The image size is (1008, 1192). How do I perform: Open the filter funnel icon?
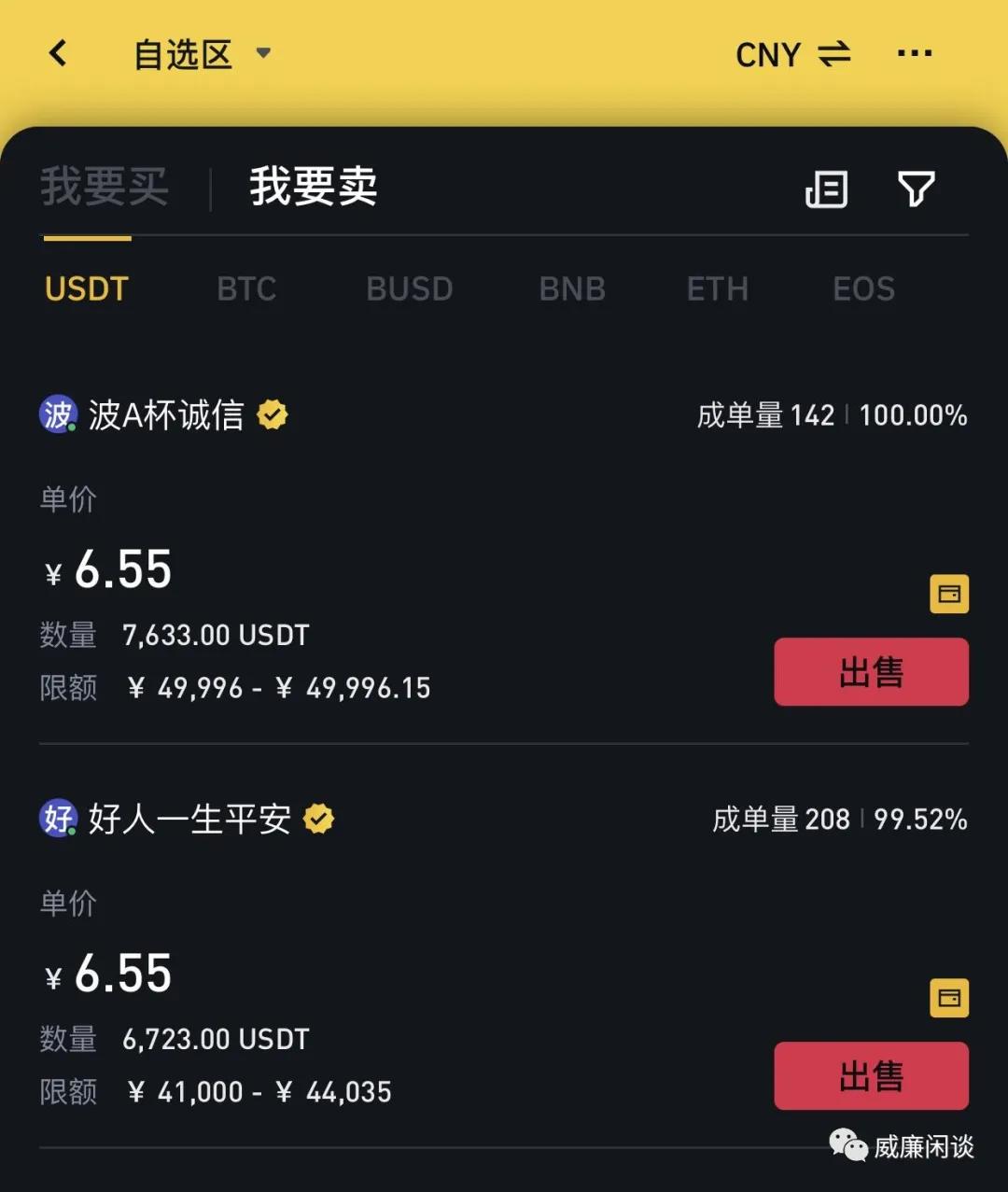[917, 189]
